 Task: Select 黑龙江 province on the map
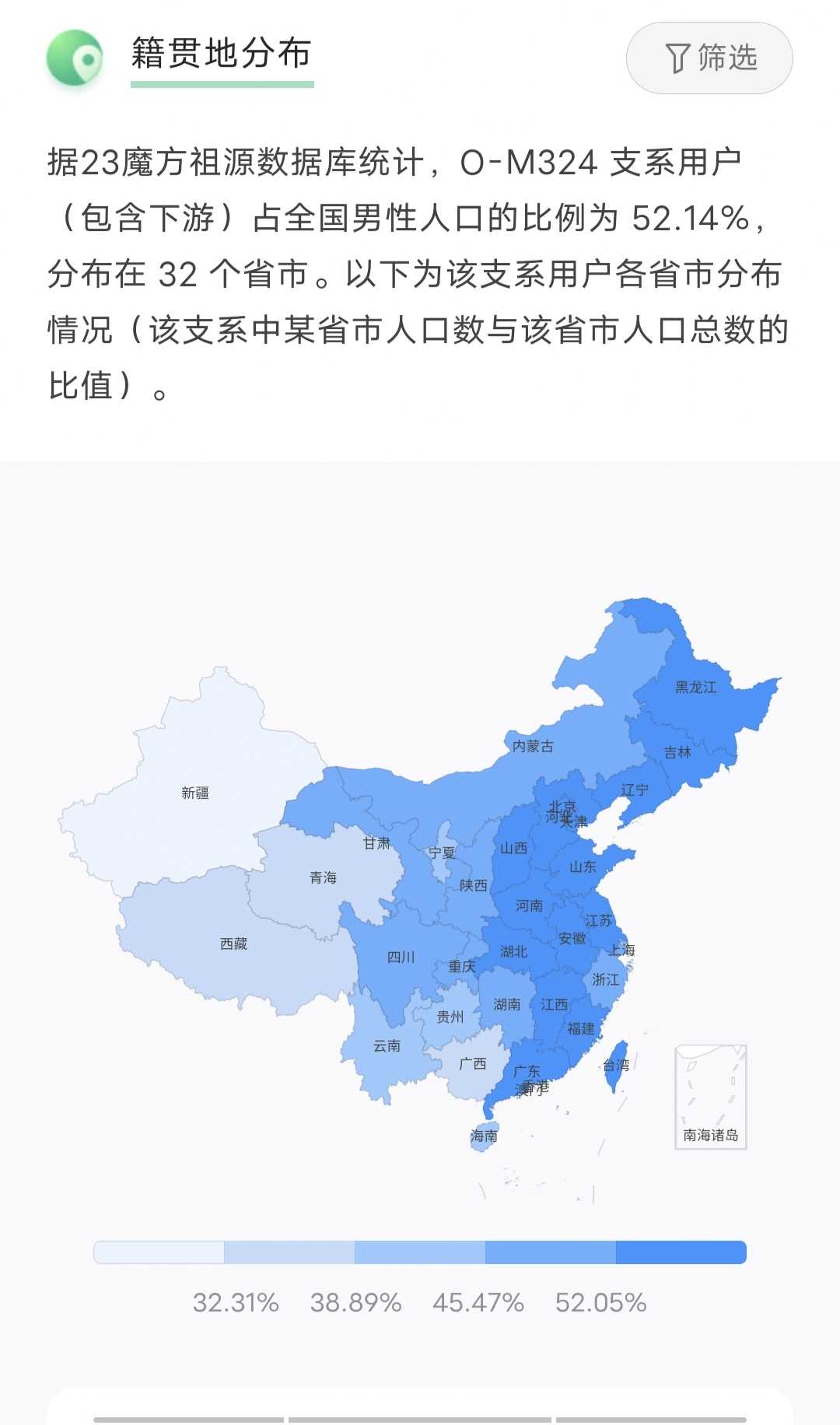point(695,688)
